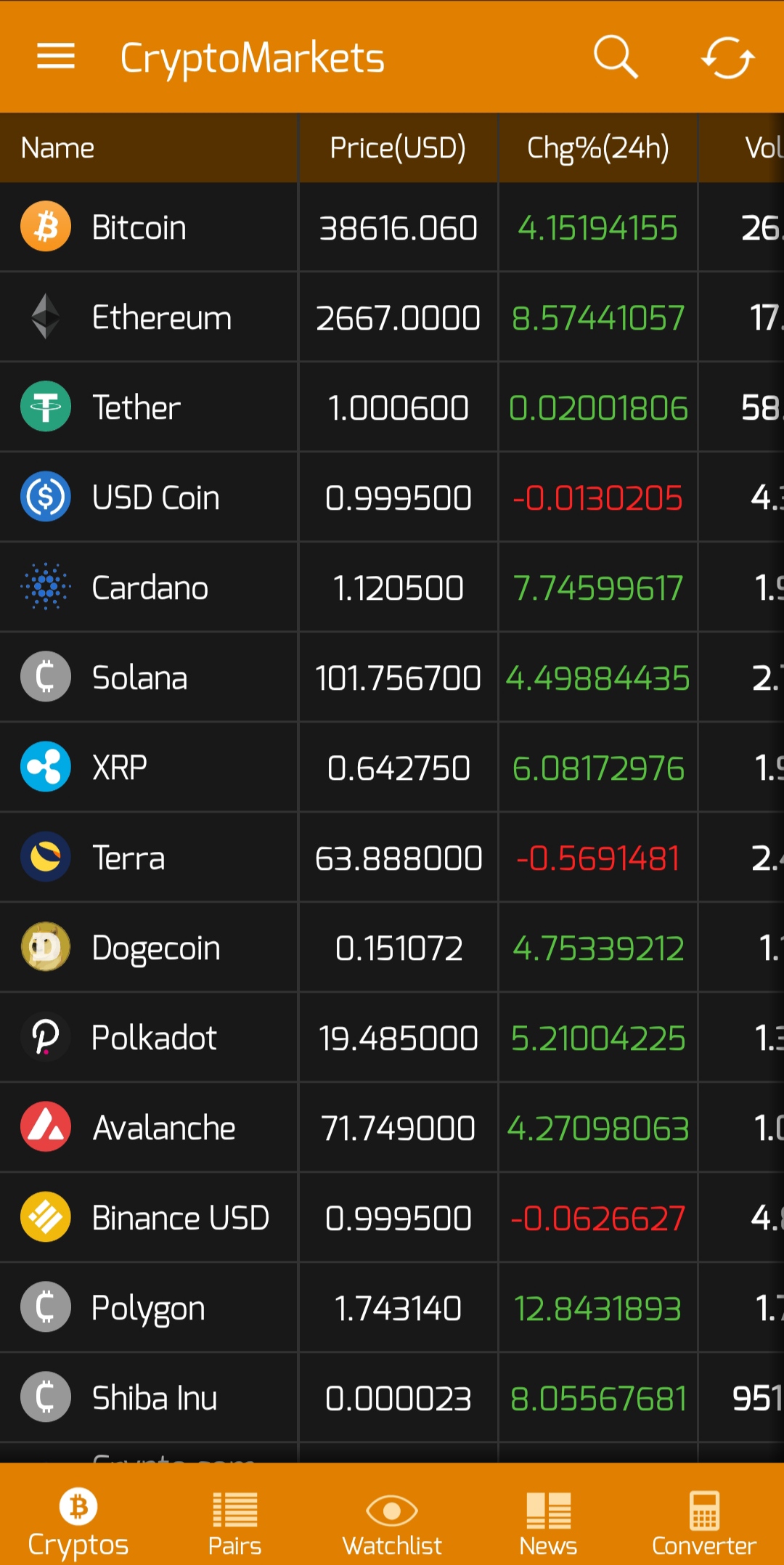
Task: Refresh the market prices
Action: click(727, 57)
